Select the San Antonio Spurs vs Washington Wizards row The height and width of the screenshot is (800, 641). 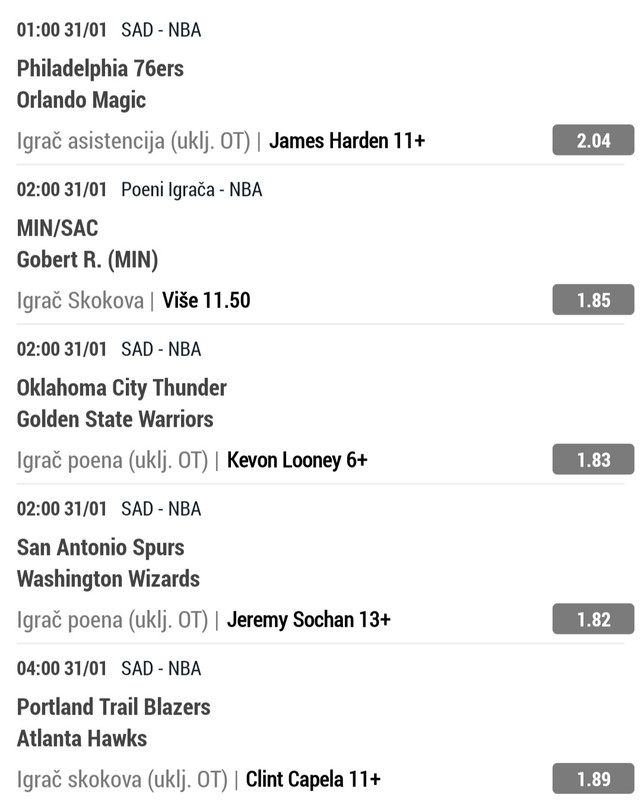pyautogui.click(x=108, y=563)
